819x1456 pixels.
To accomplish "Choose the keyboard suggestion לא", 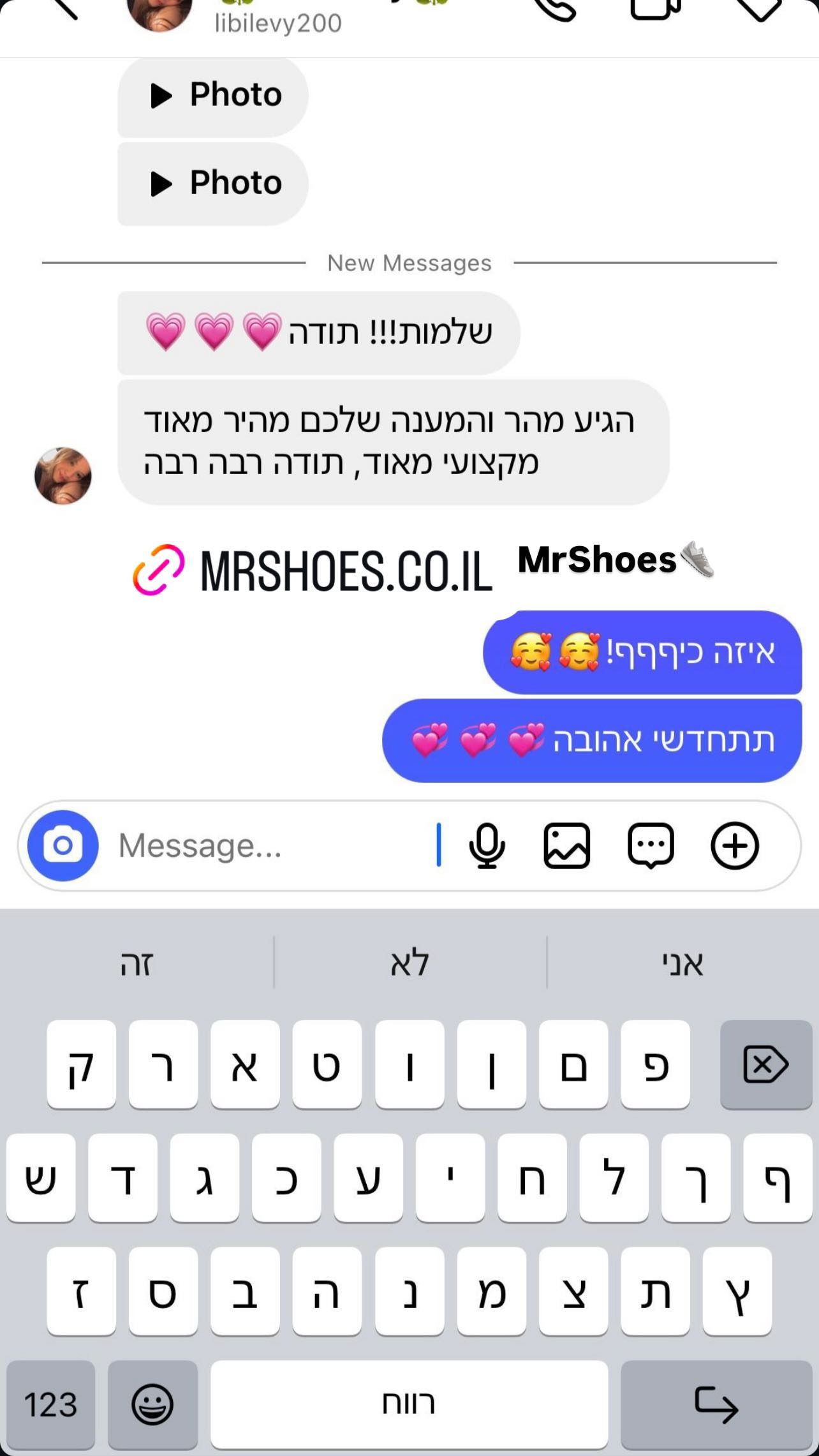I will tap(409, 963).
